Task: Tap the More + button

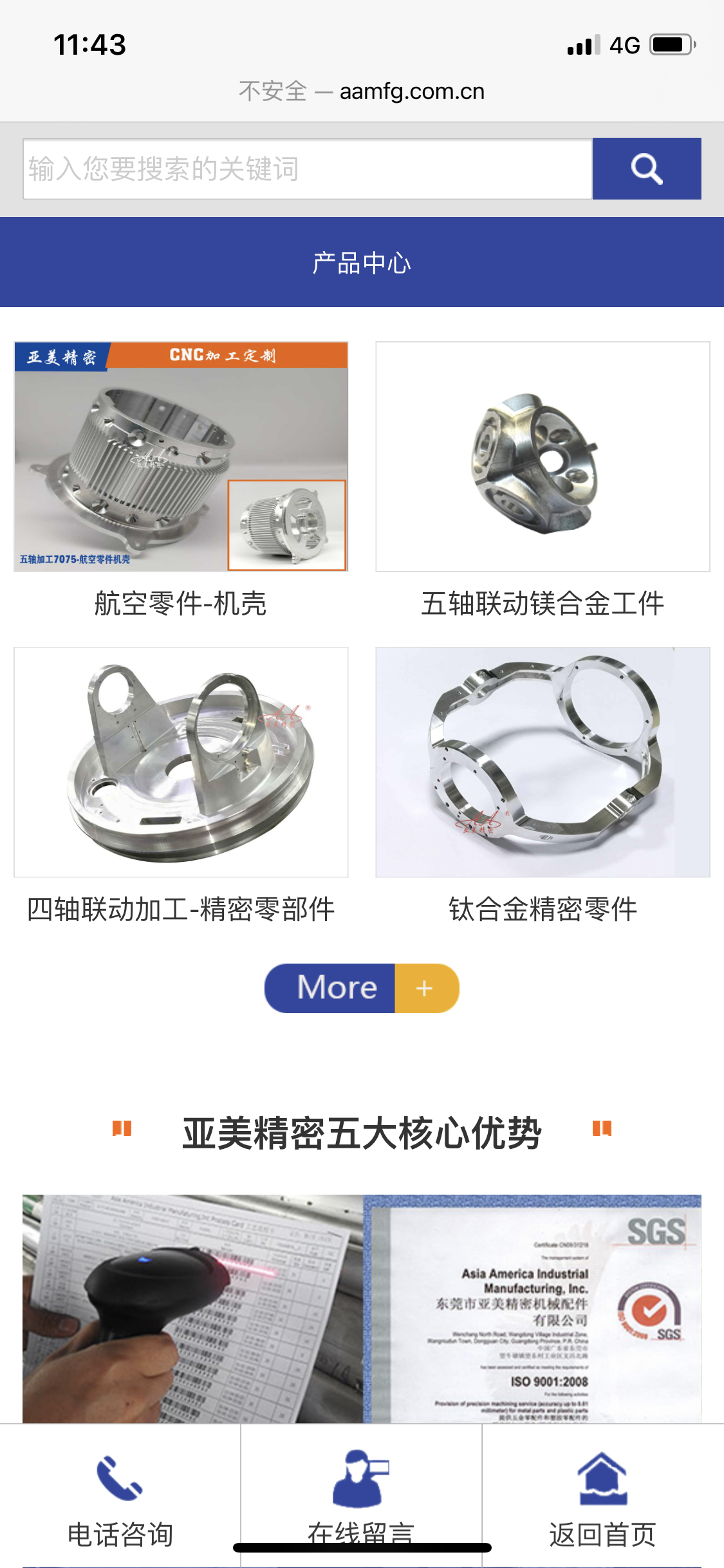Action: [362, 988]
